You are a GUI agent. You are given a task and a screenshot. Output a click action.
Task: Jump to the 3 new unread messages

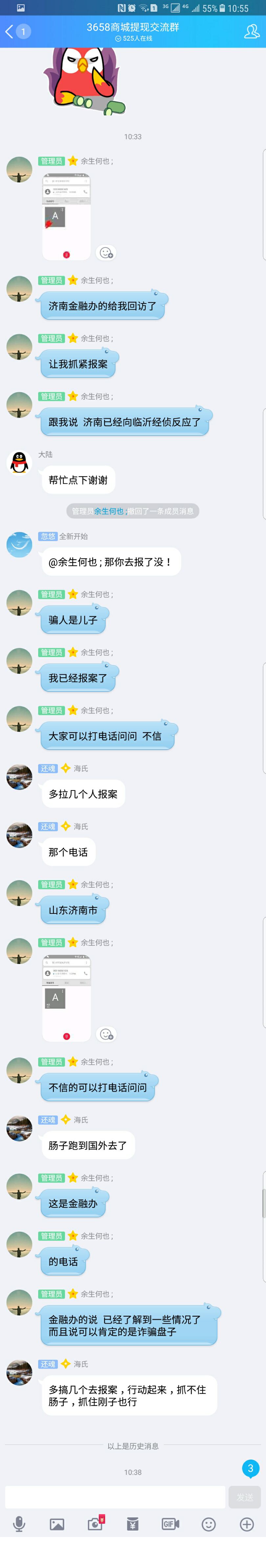(x=250, y=1468)
